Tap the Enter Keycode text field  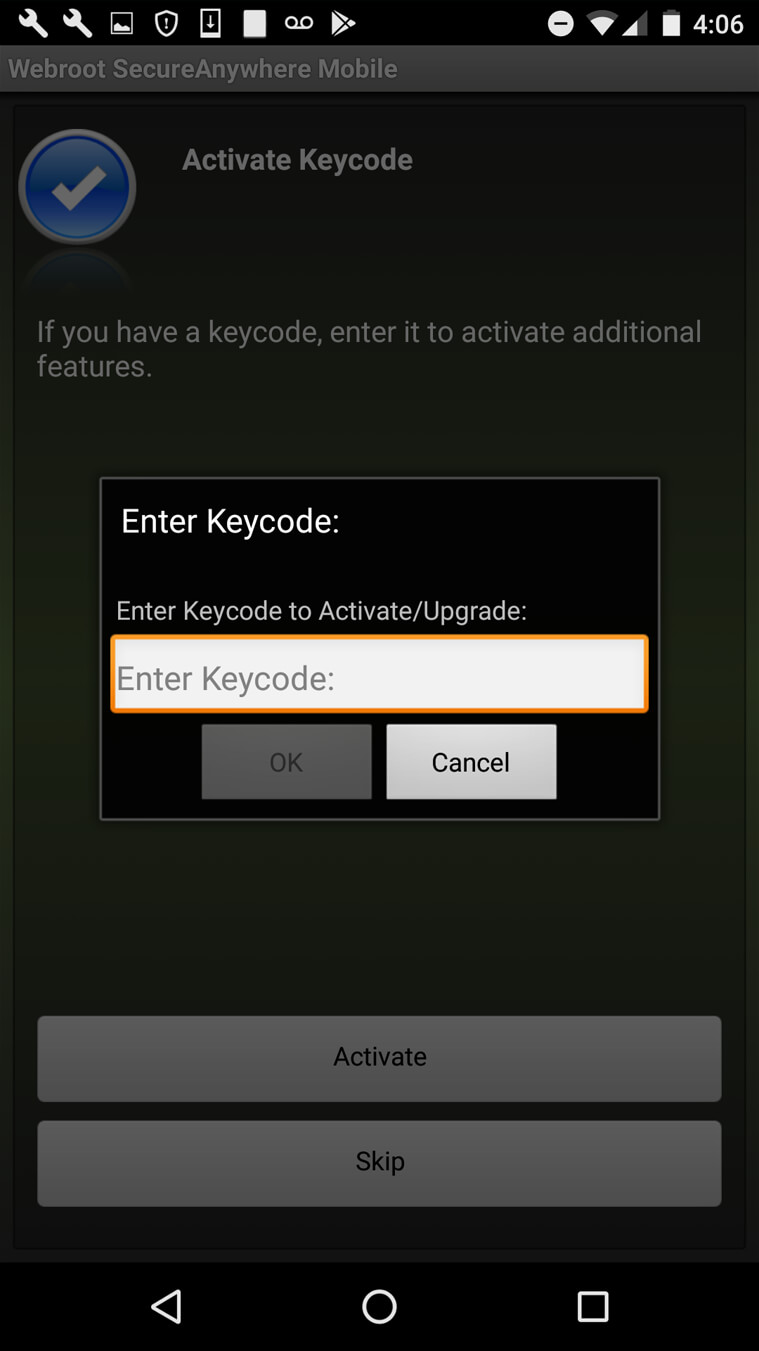tap(379, 673)
